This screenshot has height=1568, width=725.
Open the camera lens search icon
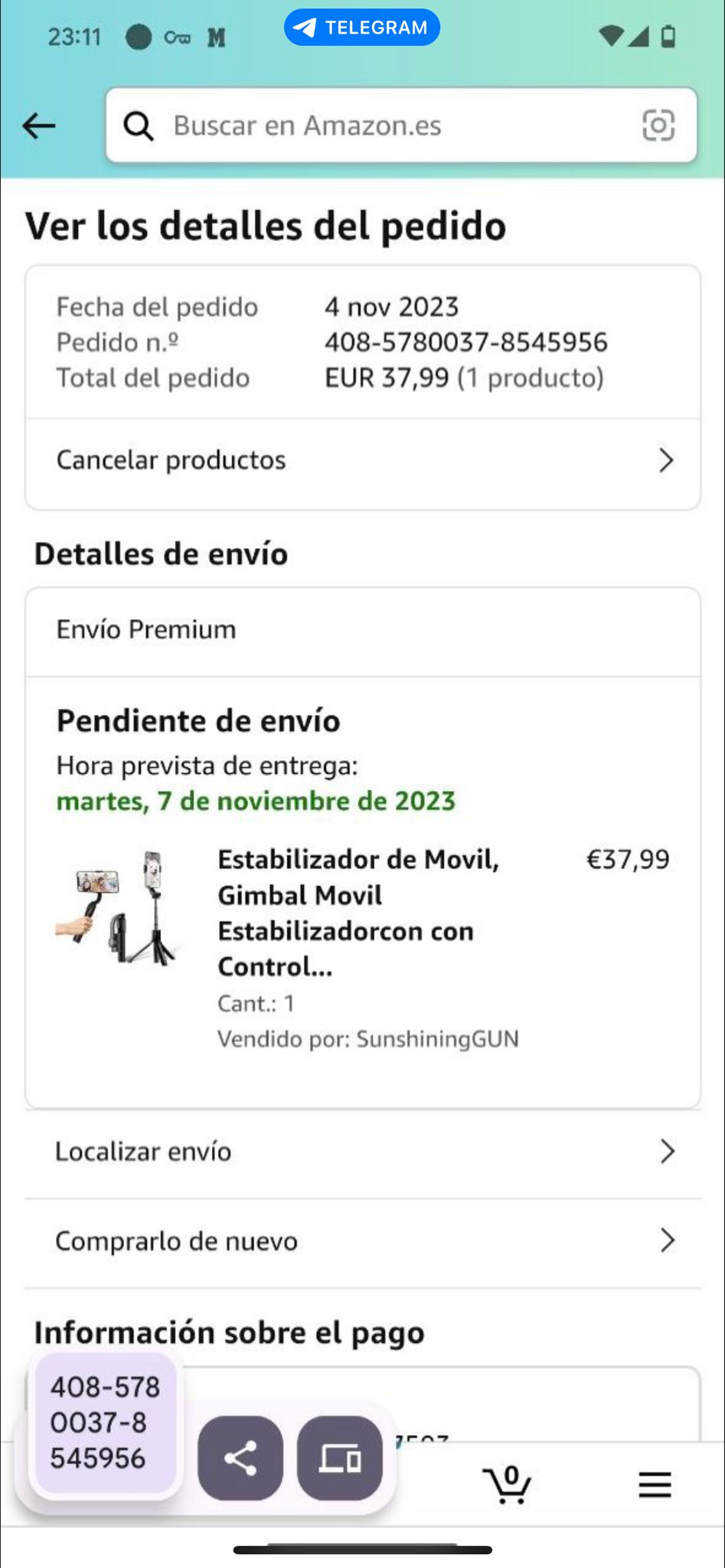point(658,126)
